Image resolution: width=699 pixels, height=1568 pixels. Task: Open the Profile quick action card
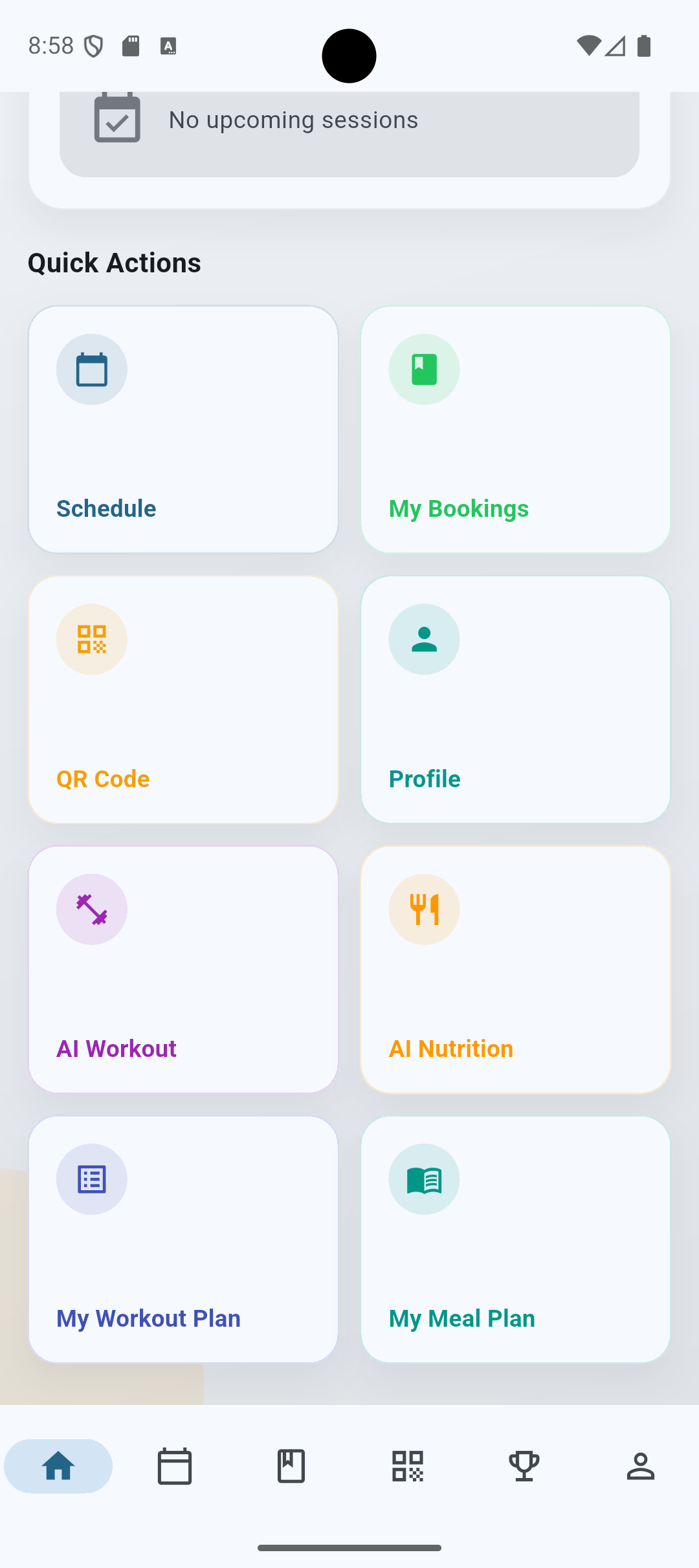(x=515, y=699)
